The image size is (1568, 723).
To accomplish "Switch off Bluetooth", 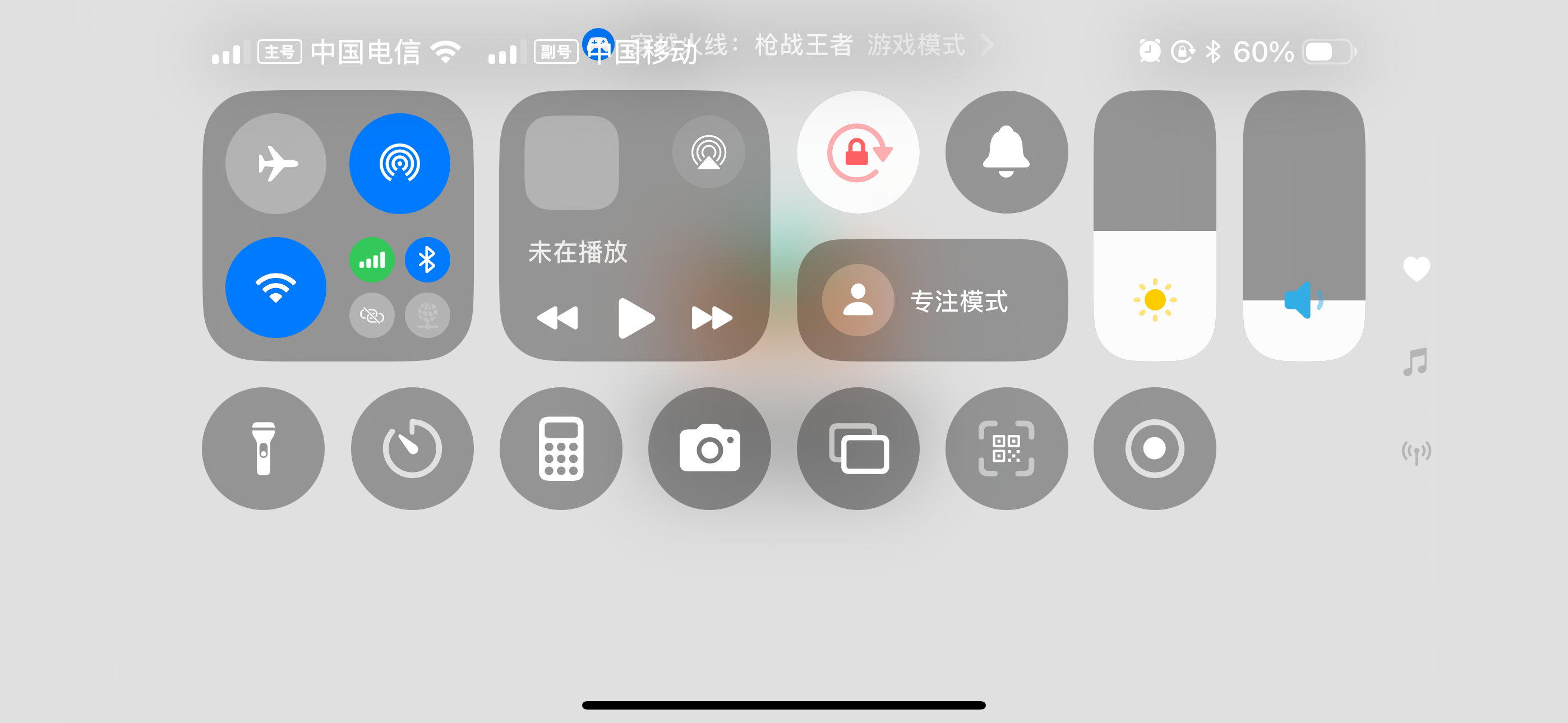I will [427, 260].
